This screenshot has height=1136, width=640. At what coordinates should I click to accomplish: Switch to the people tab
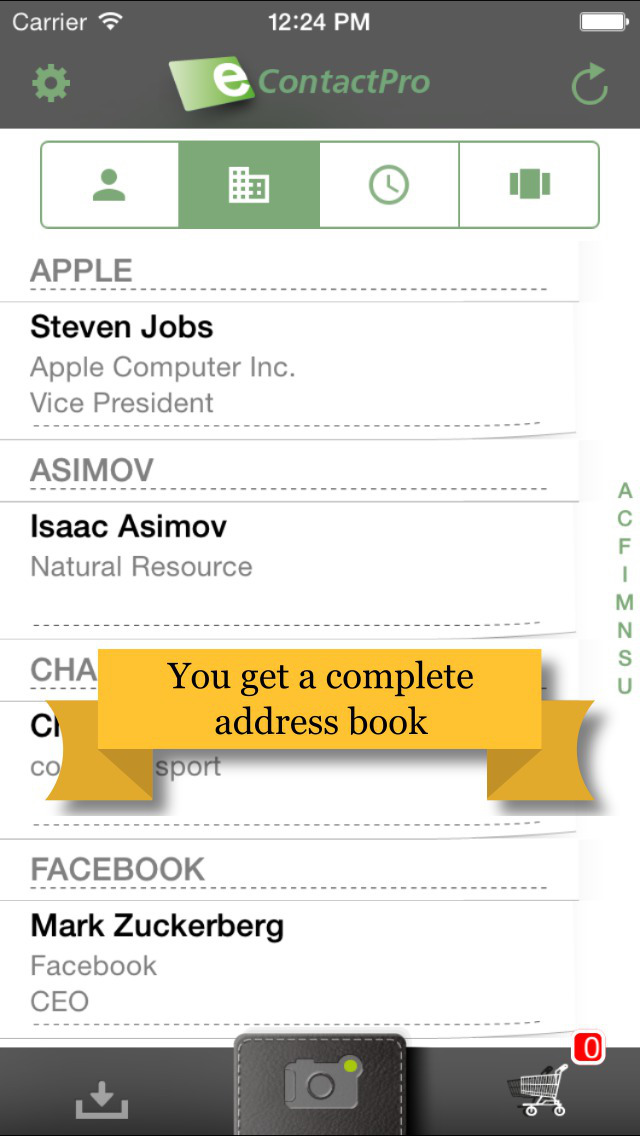coord(109,185)
